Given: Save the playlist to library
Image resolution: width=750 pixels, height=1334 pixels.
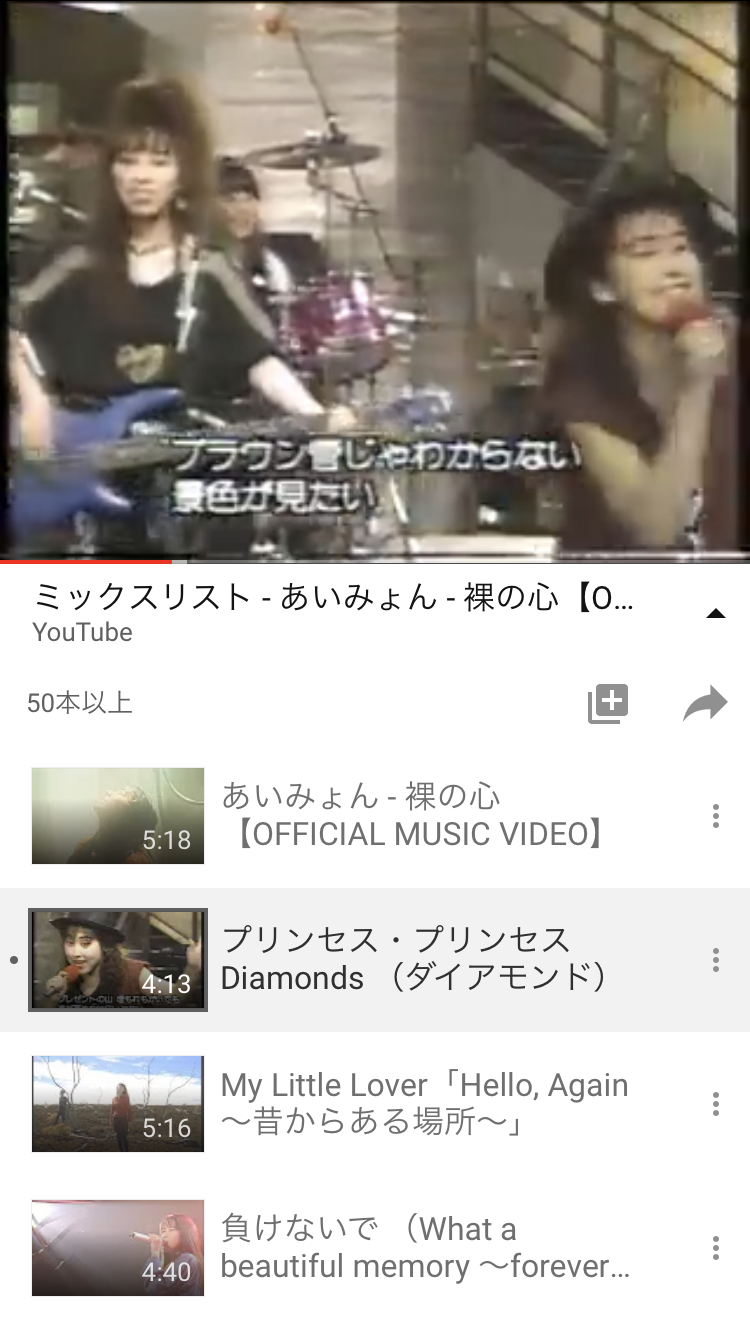Looking at the screenshot, I should point(608,704).
